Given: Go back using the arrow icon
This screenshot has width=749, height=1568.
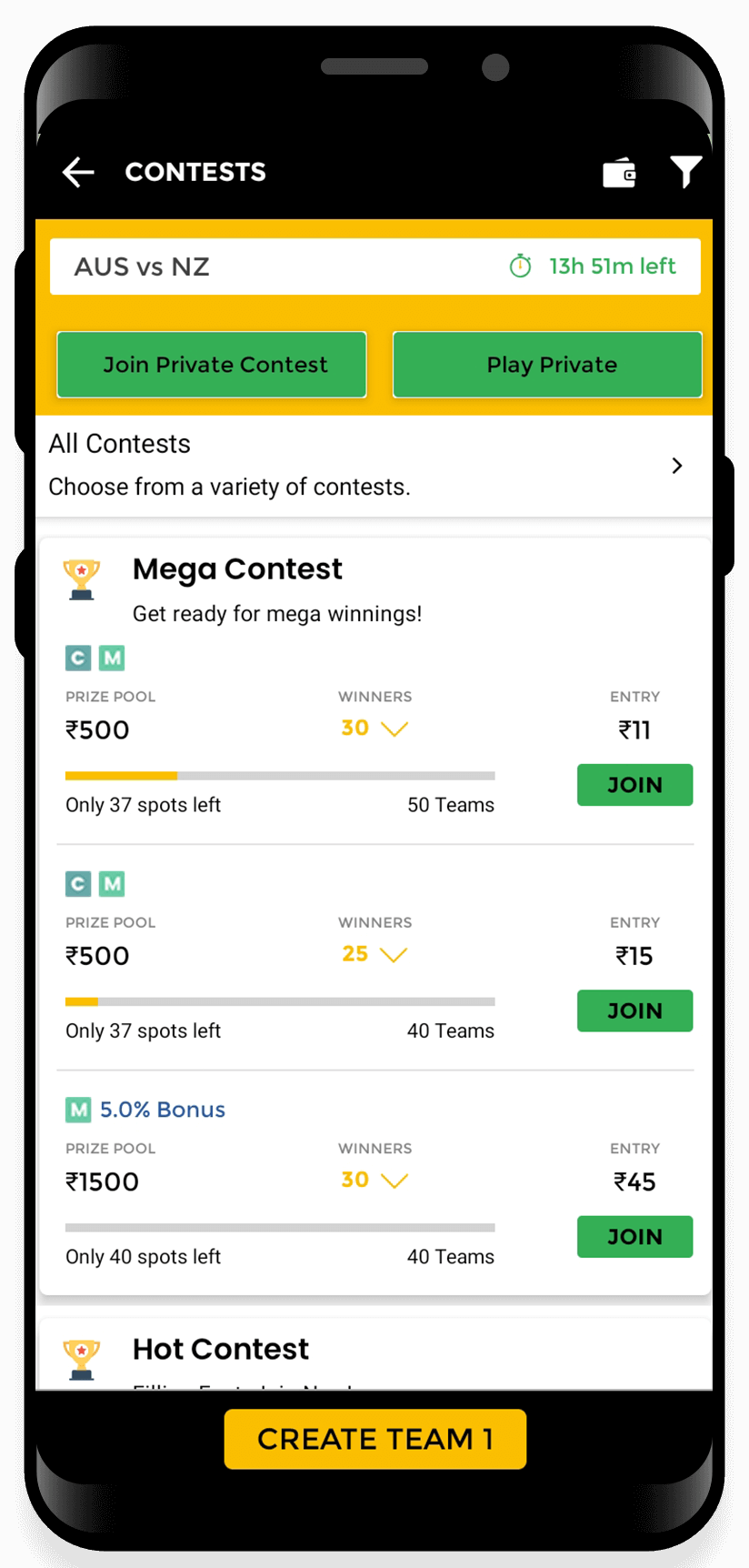Looking at the screenshot, I should pyautogui.click(x=78, y=172).
